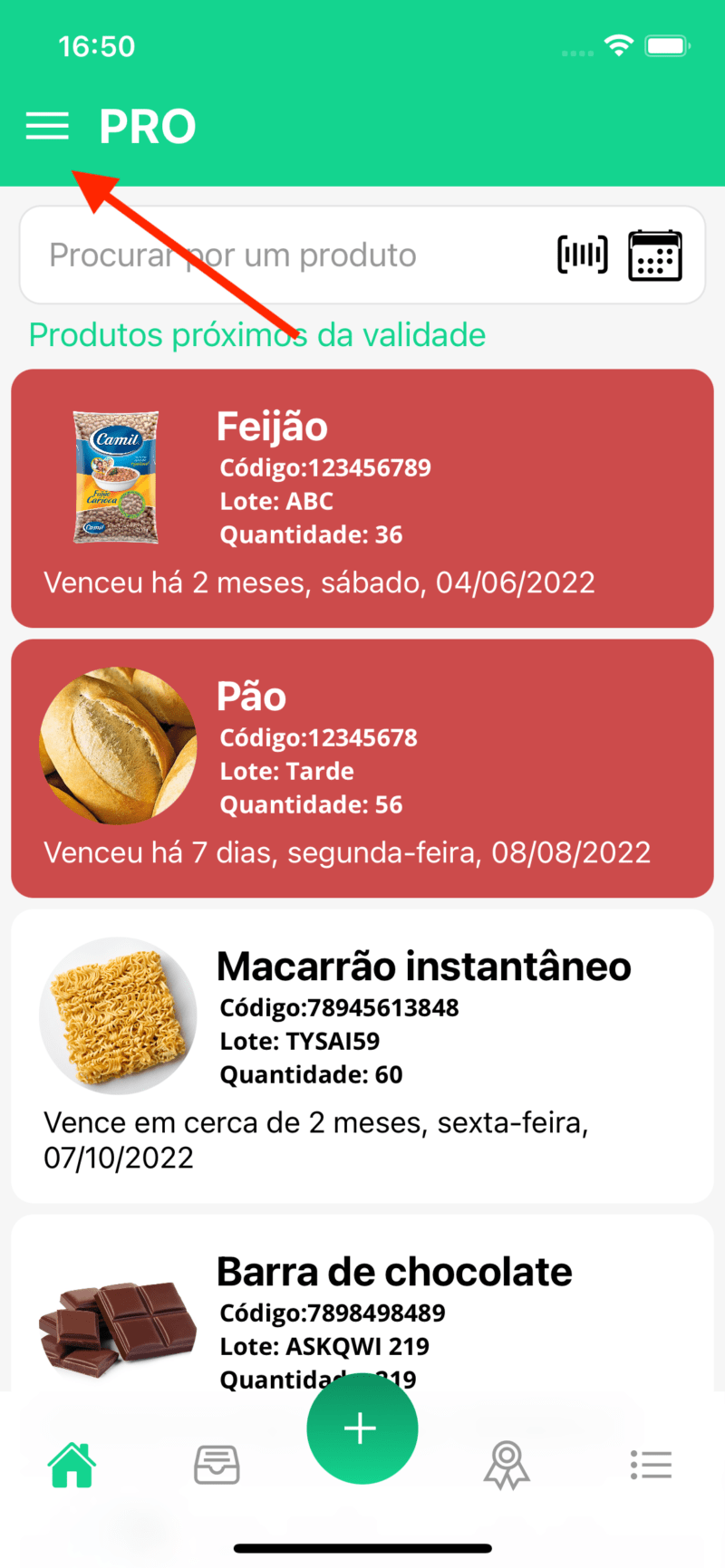Tap the green plus button to add product
The width and height of the screenshot is (725, 1568).
click(362, 1429)
